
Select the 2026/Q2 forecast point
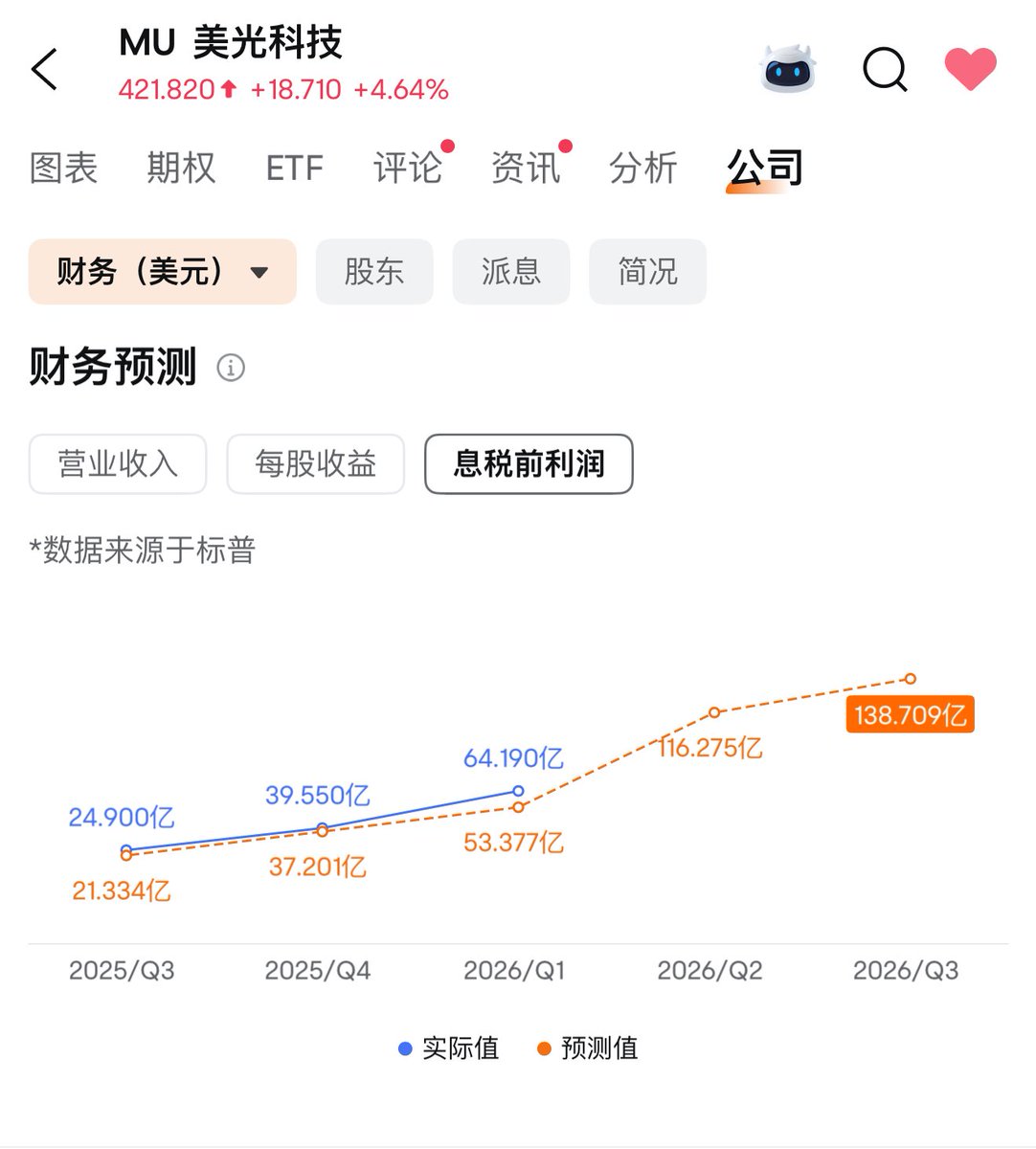714,712
